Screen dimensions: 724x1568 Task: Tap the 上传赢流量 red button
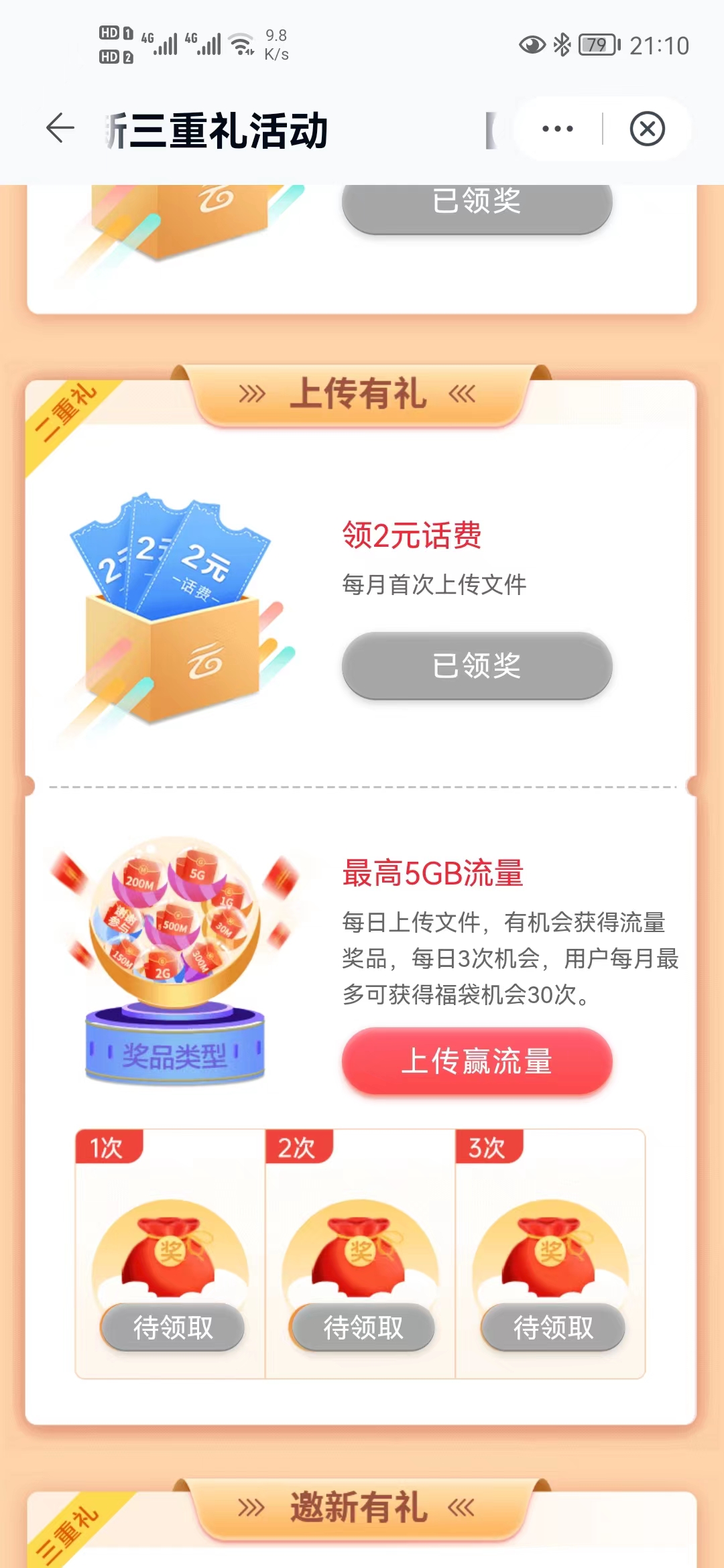click(x=477, y=1061)
